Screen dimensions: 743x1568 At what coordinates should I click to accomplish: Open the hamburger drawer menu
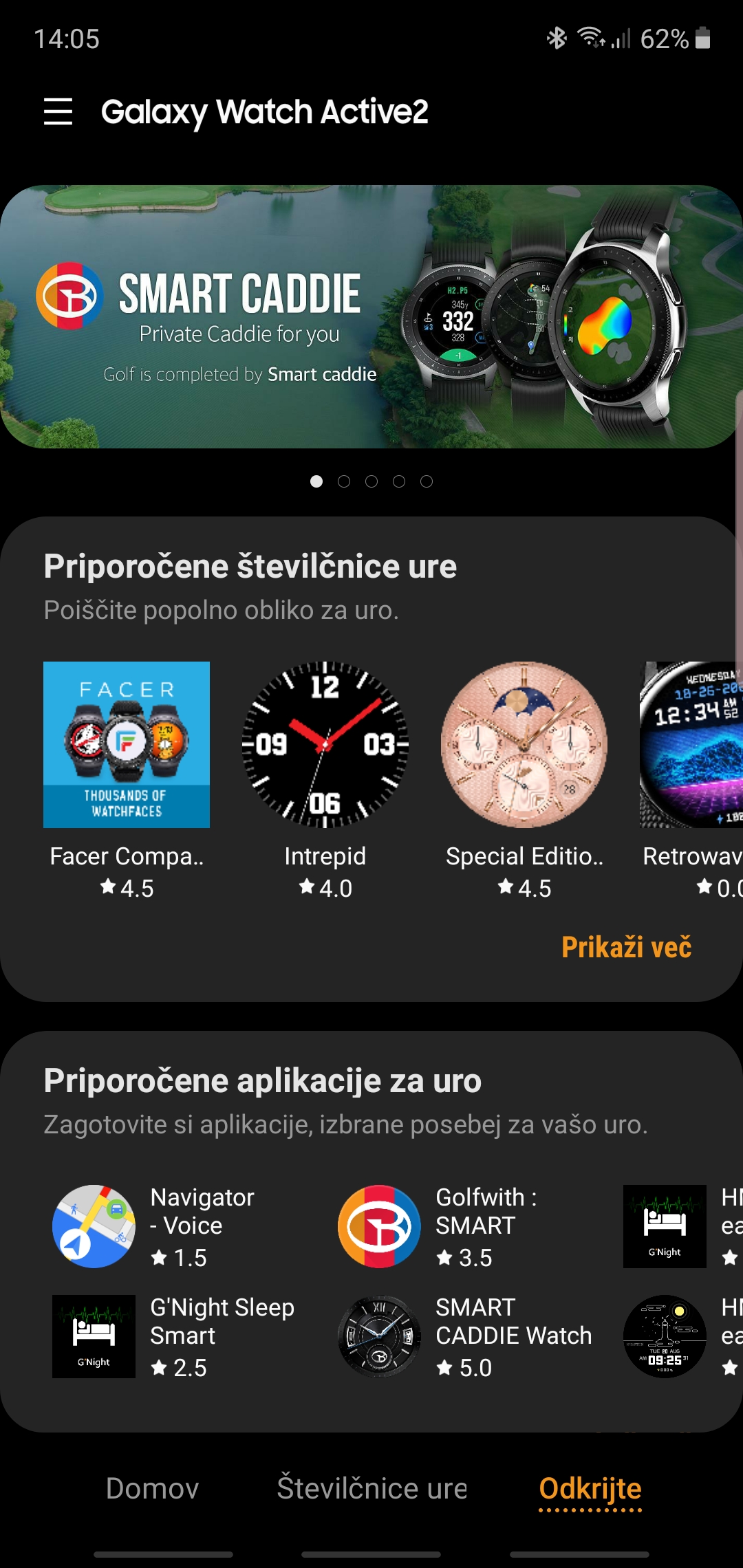[x=58, y=111]
